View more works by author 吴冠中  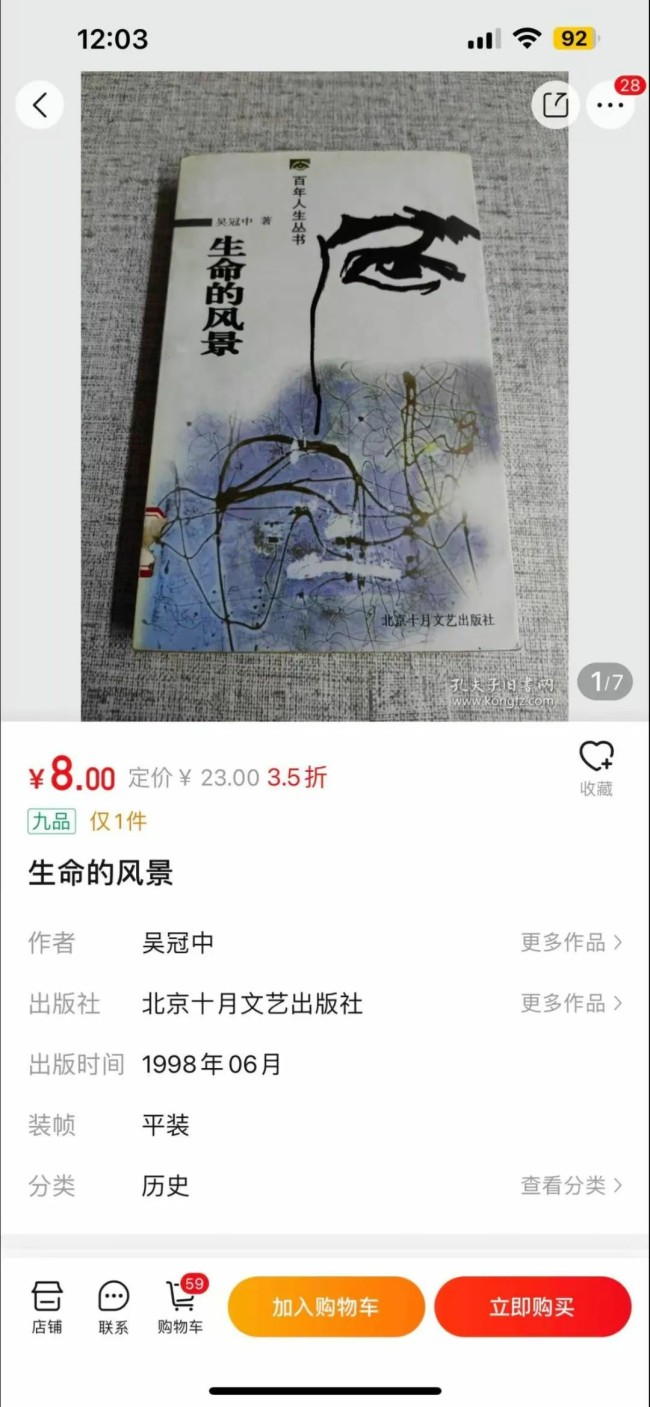coord(571,942)
